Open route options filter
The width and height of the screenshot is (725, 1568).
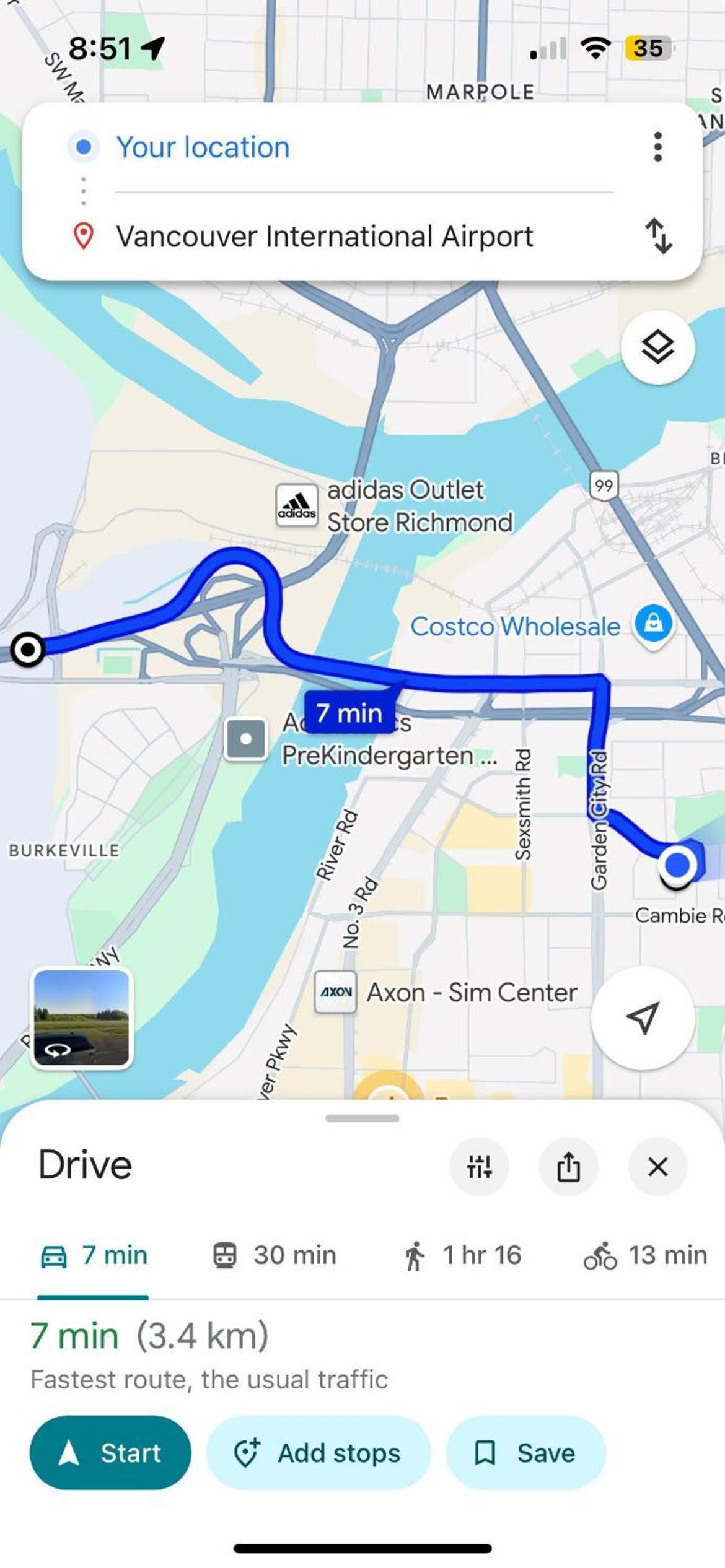(x=479, y=1167)
